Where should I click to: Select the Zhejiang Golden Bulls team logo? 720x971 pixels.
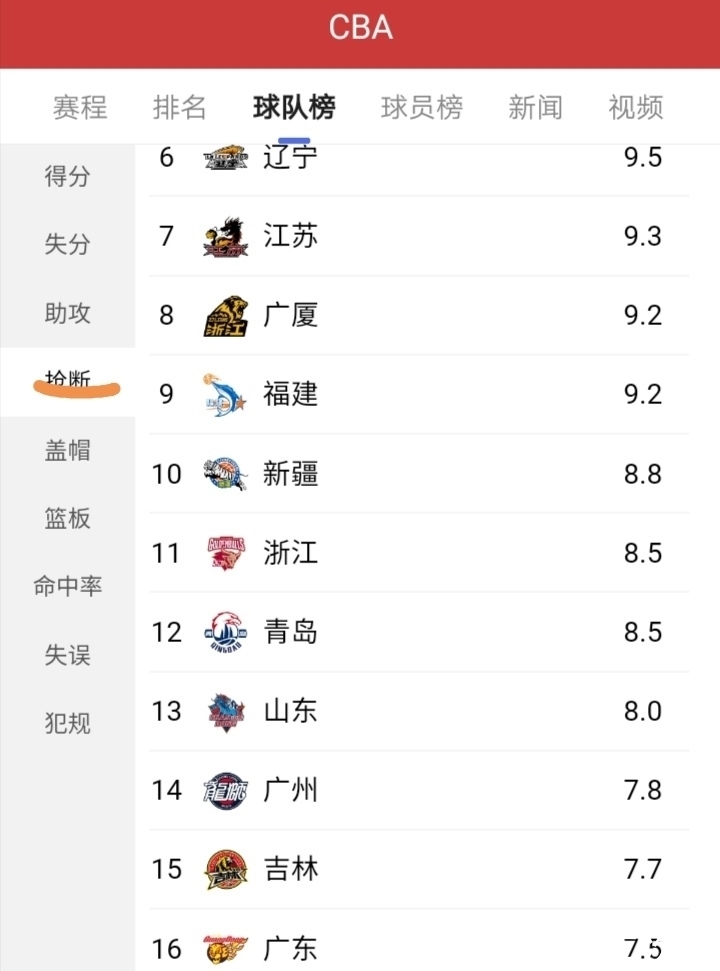(224, 552)
